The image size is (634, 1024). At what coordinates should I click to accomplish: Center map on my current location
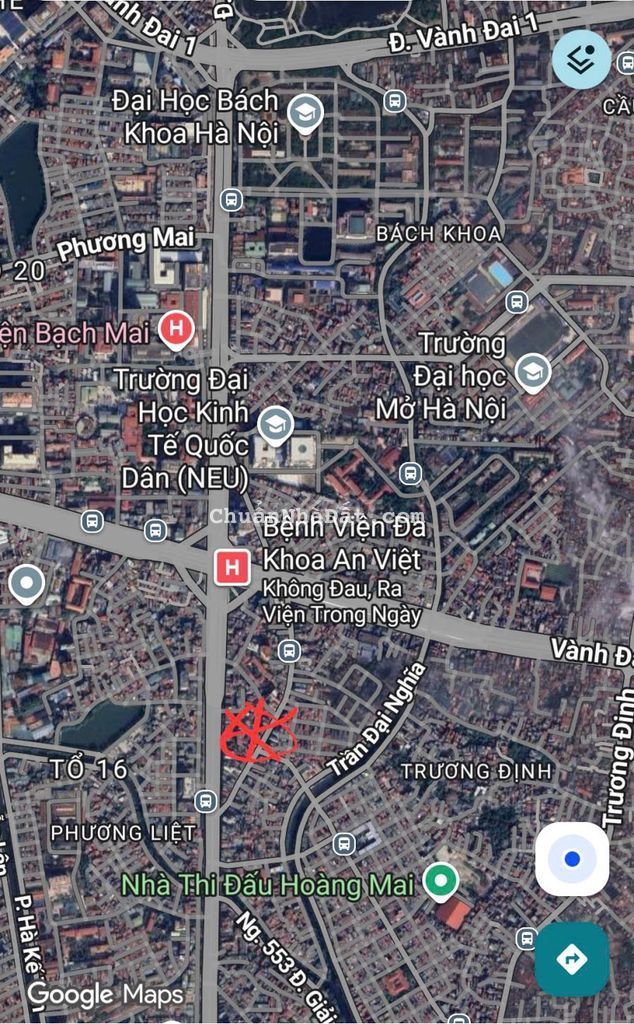click(571, 859)
